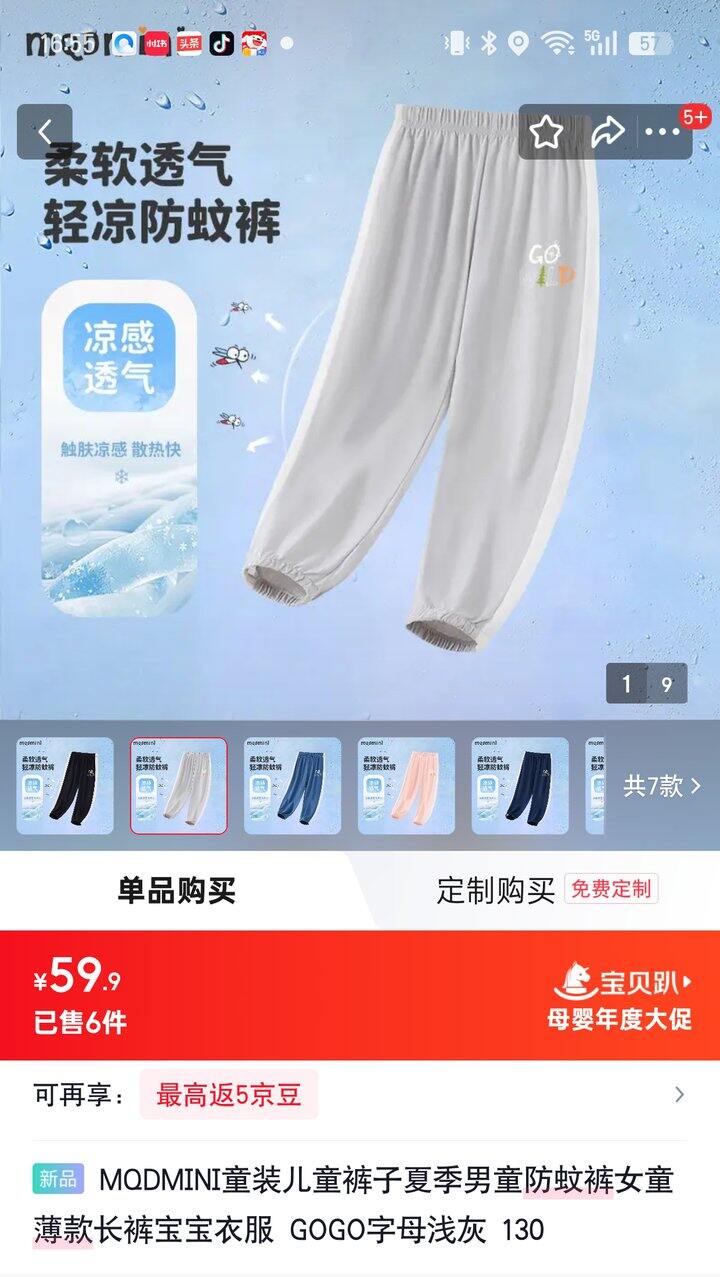The width and height of the screenshot is (720, 1277).
Task: Share this product listing
Action: 606,131
